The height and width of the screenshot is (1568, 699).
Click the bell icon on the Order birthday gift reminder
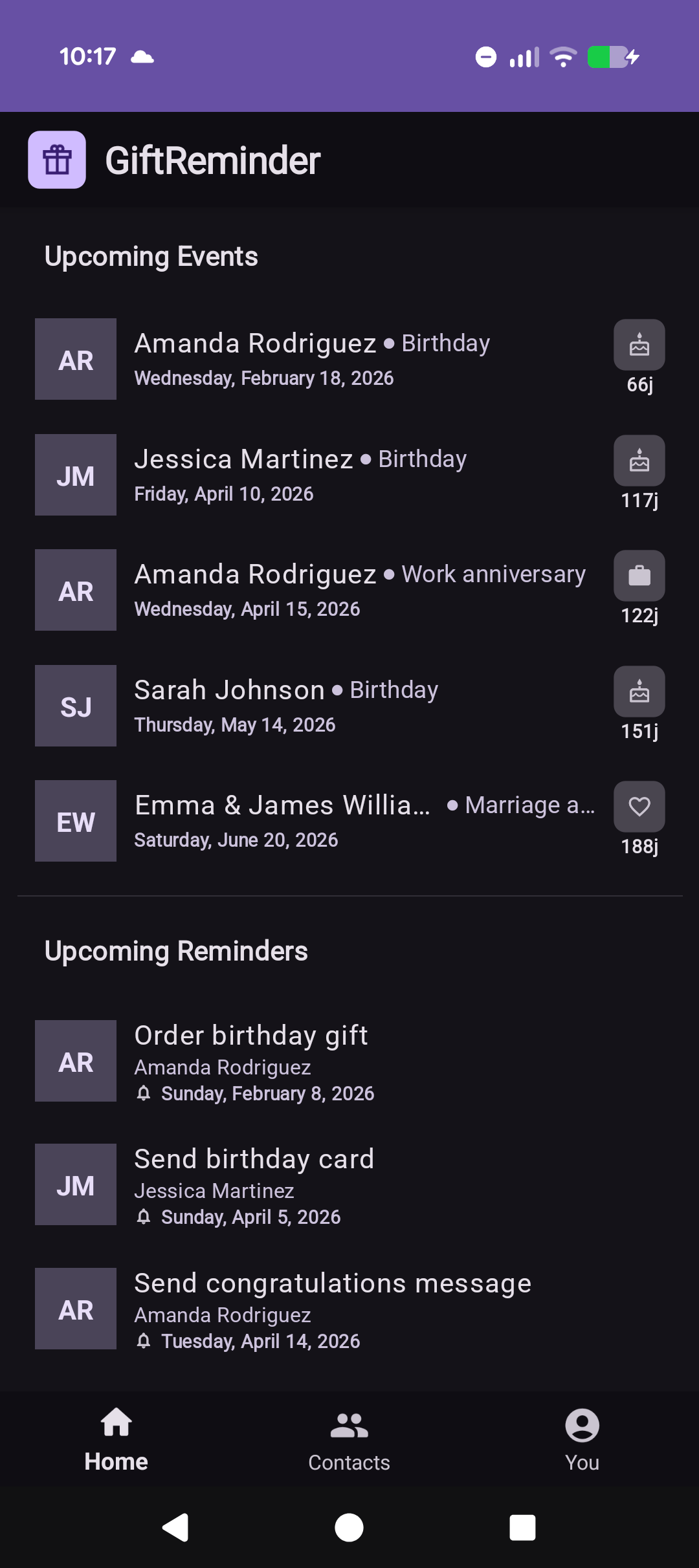[x=144, y=1093]
